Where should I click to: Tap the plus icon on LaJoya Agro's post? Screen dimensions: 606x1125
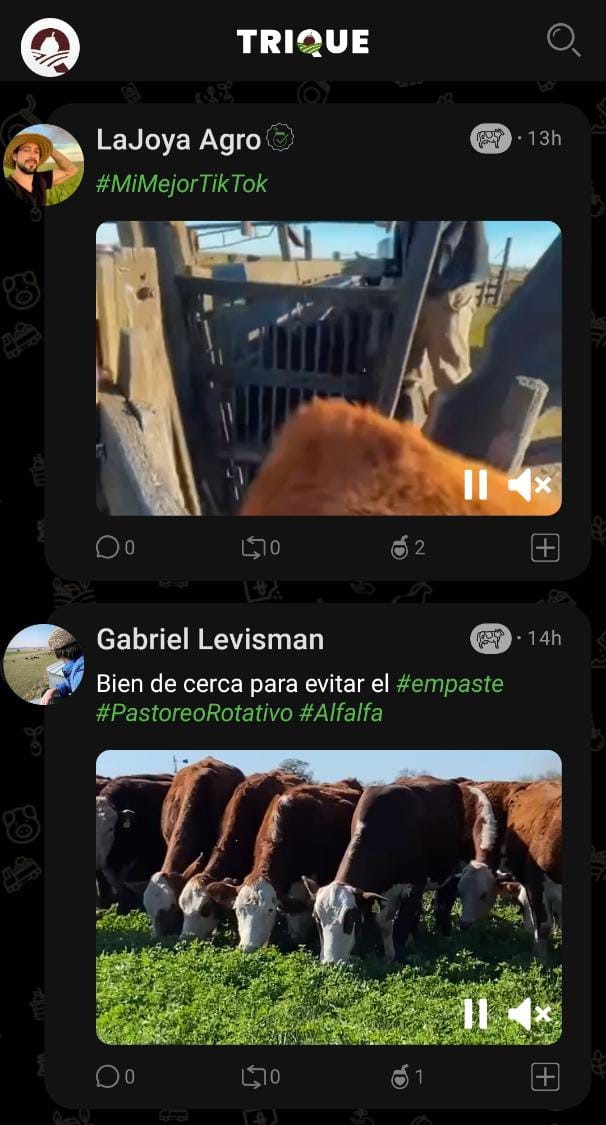[x=545, y=547]
